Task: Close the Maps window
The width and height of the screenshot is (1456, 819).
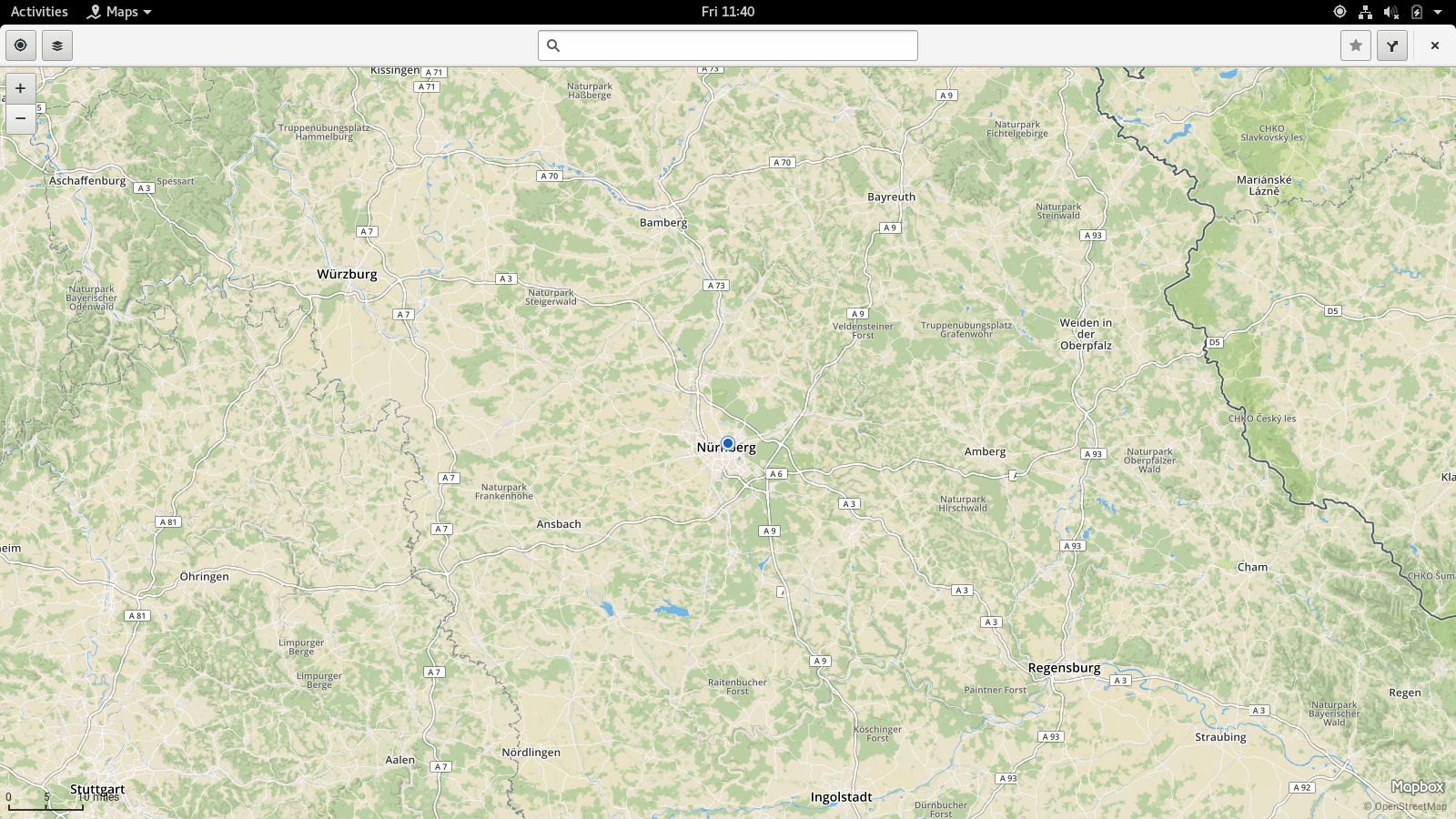Action: point(1434,45)
